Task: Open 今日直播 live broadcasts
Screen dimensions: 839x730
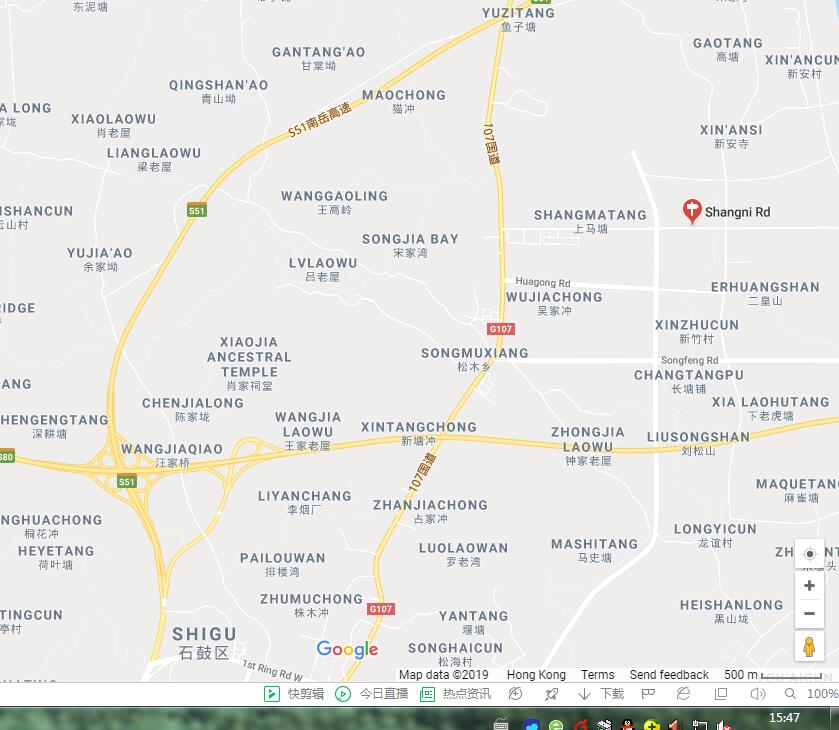Action: [x=372, y=693]
